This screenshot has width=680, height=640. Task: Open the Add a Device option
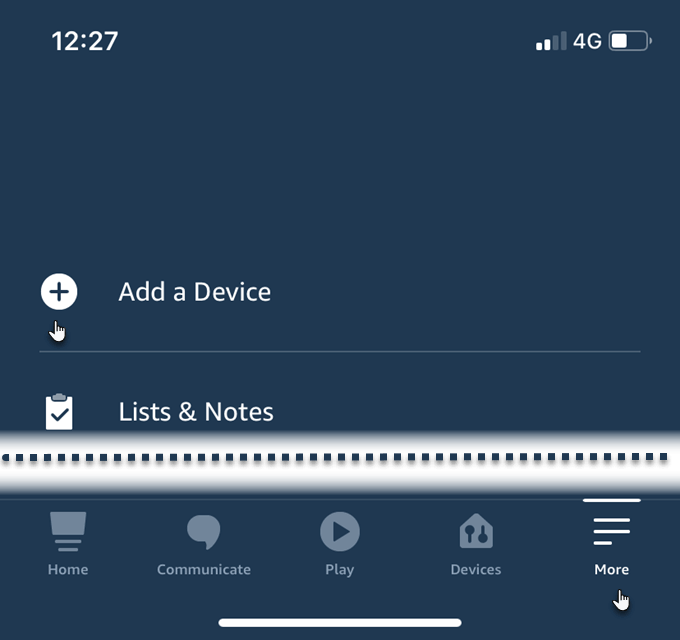pyautogui.click(x=194, y=292)
